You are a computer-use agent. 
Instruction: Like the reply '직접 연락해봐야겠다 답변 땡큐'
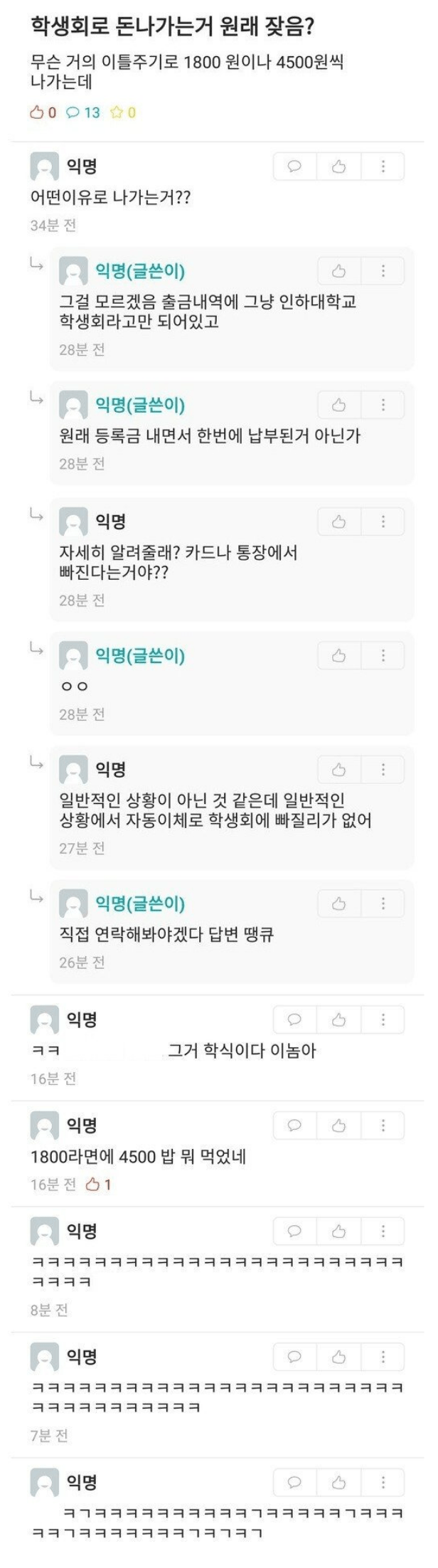[x=338, y=904]
